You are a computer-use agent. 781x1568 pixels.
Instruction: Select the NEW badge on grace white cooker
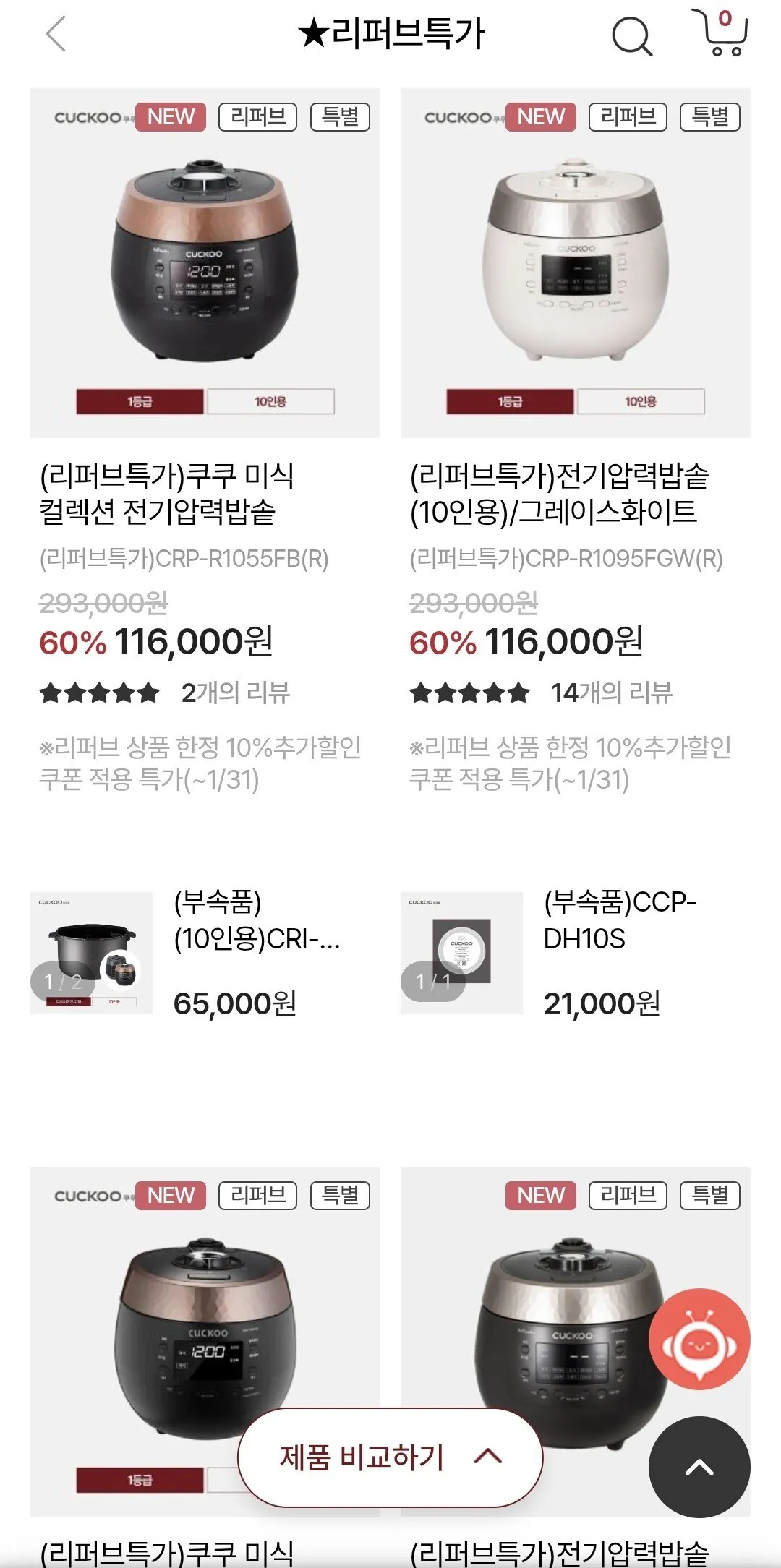[x=539, y=116]
